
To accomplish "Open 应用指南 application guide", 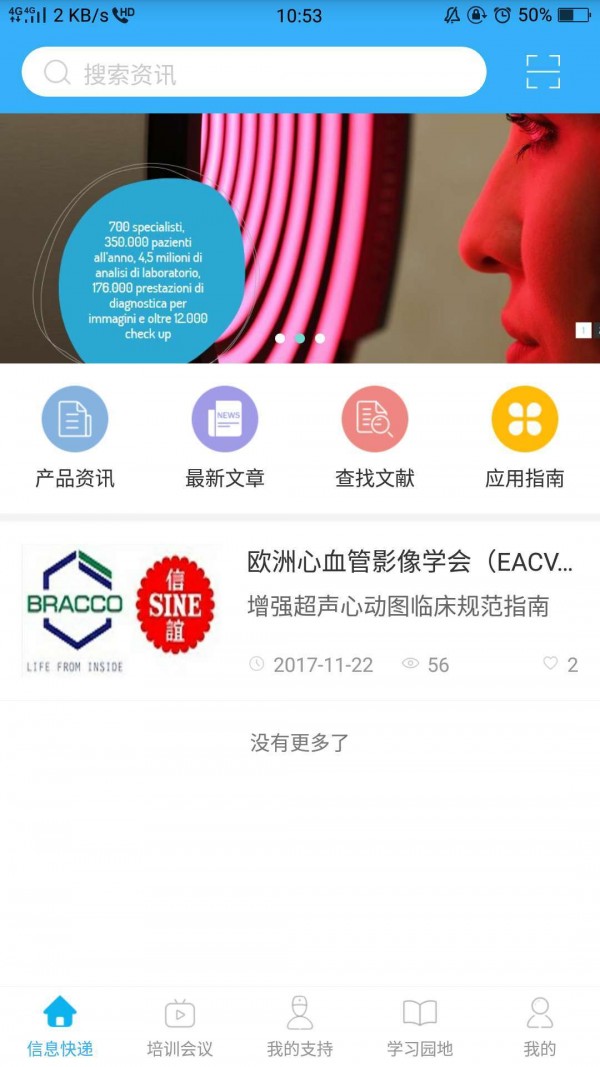I will point(525,437).
